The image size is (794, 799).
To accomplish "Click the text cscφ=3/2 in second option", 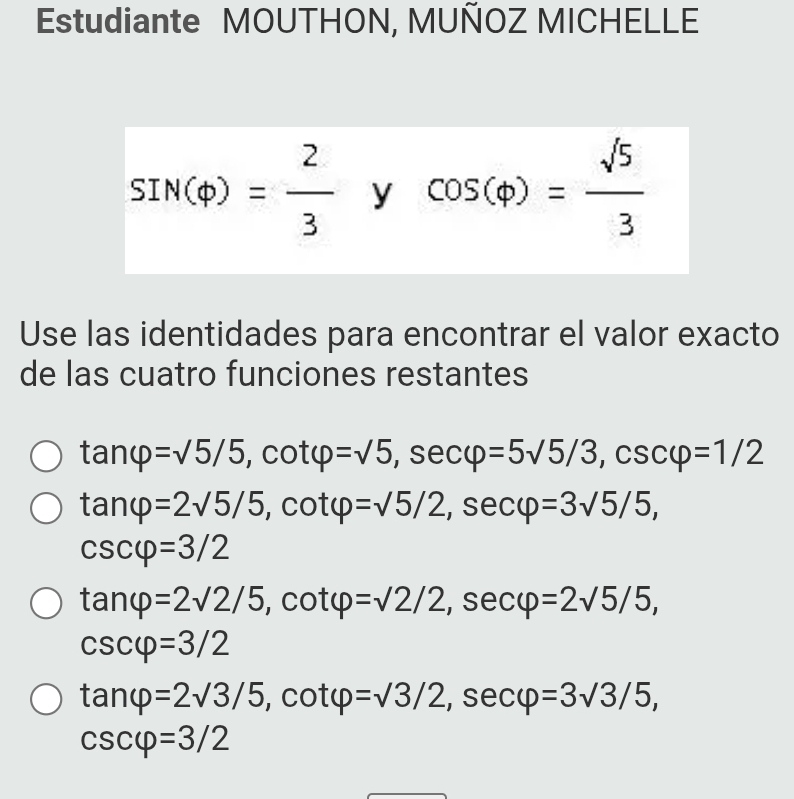I will pos(150,546).
